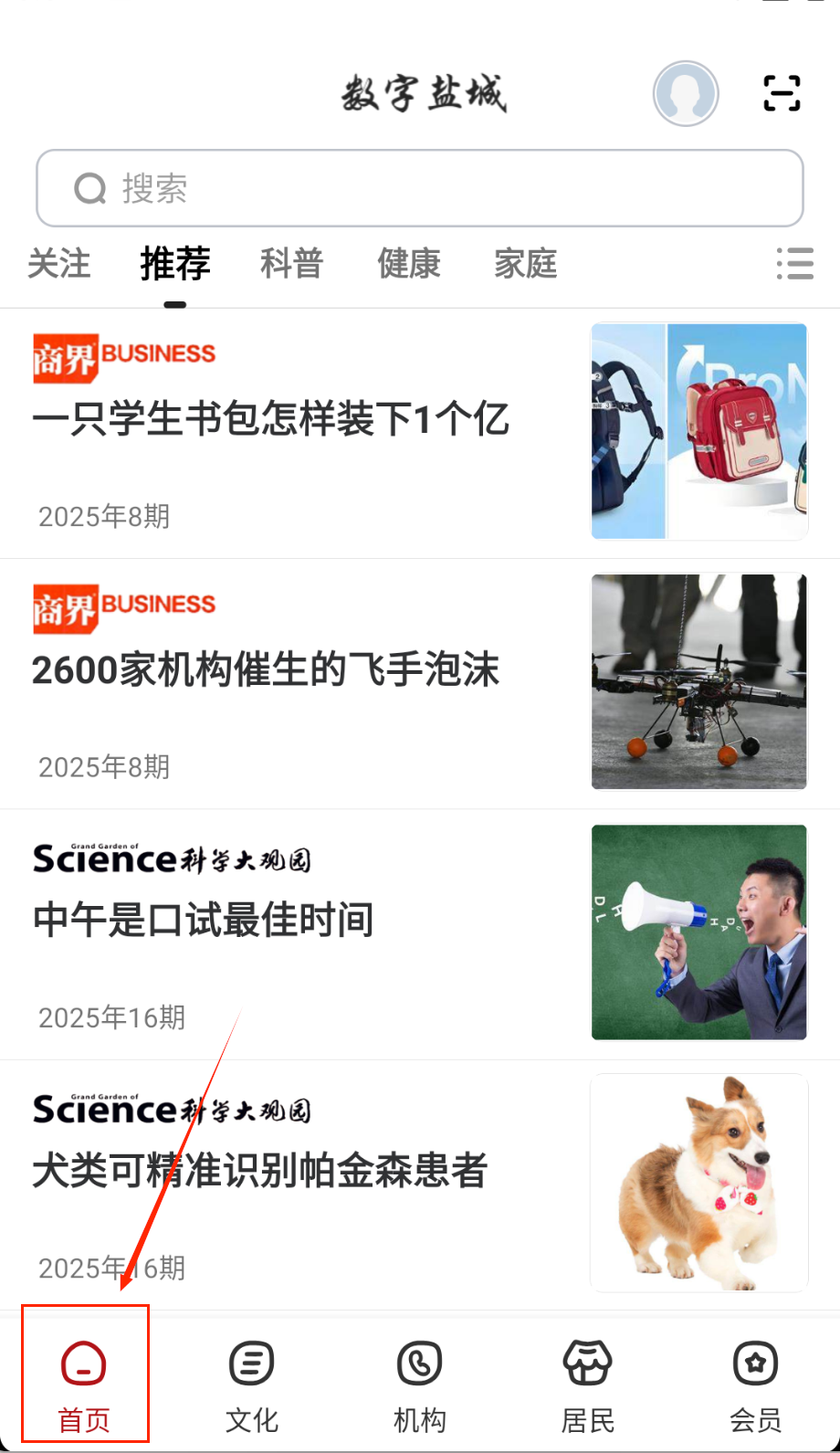Open the 机构 bottom tab
840x1453 pixels.
[x=420, y=1381]
